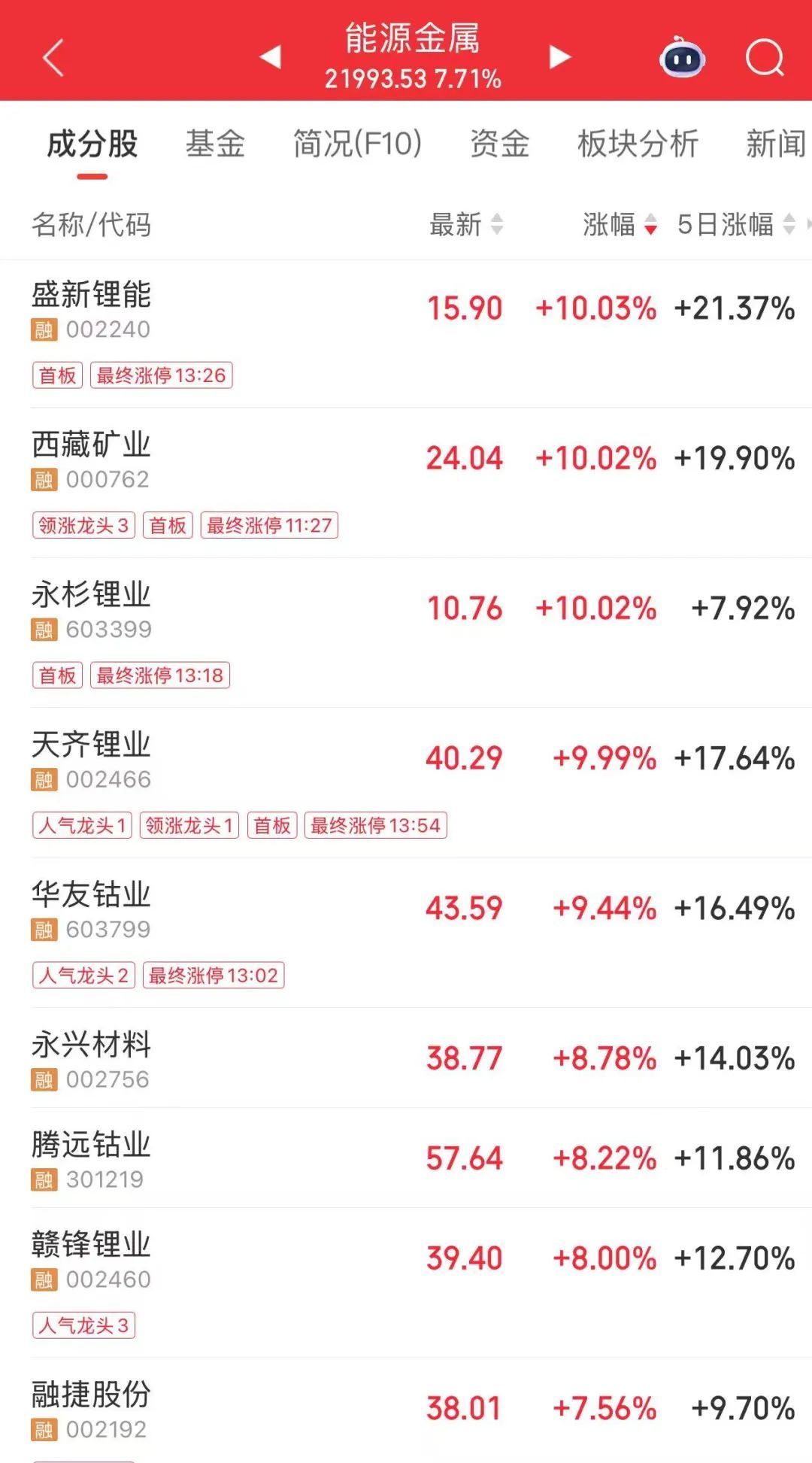Switch to the 新闻 tab
The width and height of the screenshot is (812, 1463).
coord(775,144)
